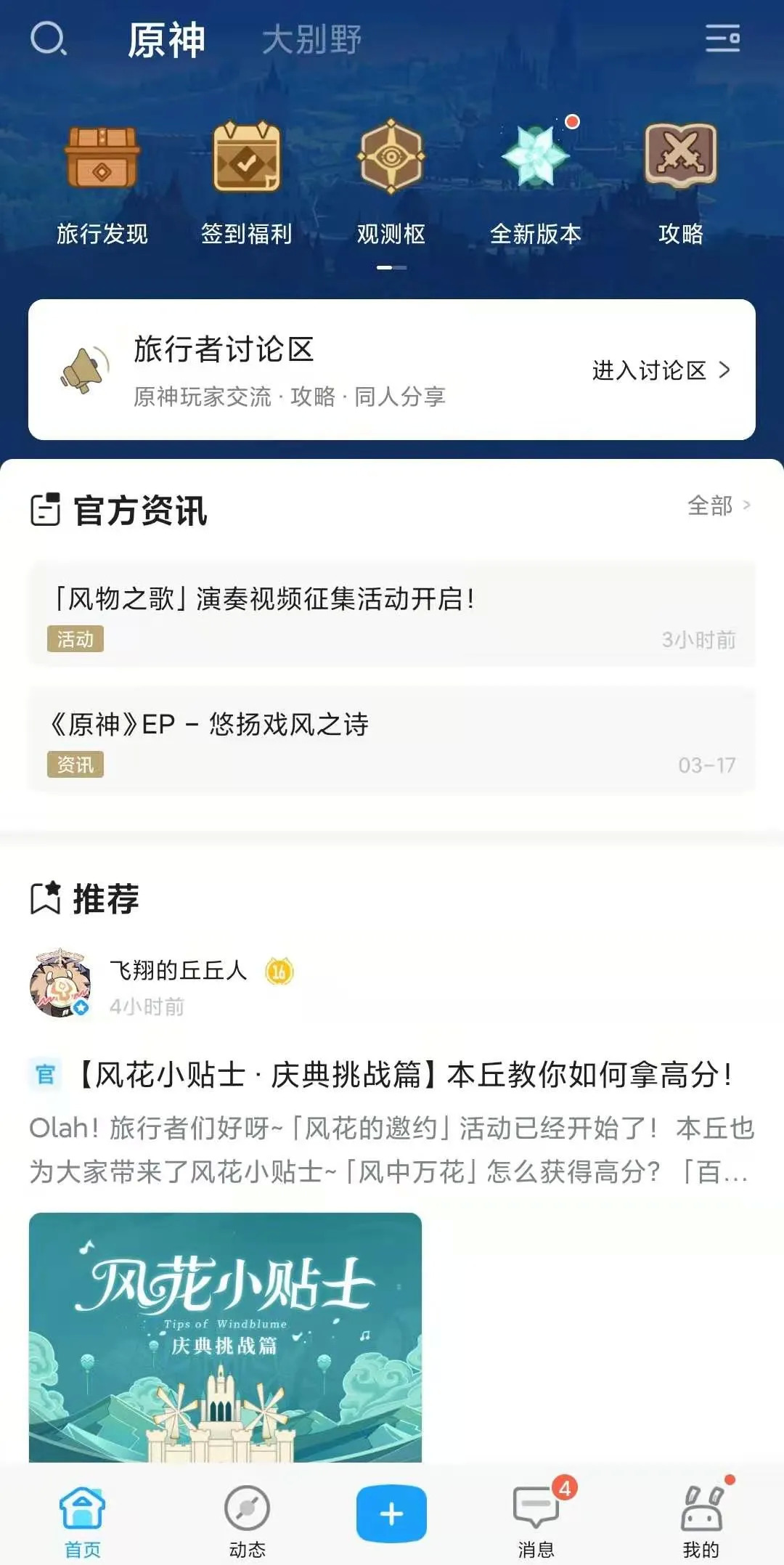This screenshot has width=784, height=1565.
Task: Open the 风花小贴士 cover image
Action: (x=225, y=1336)
